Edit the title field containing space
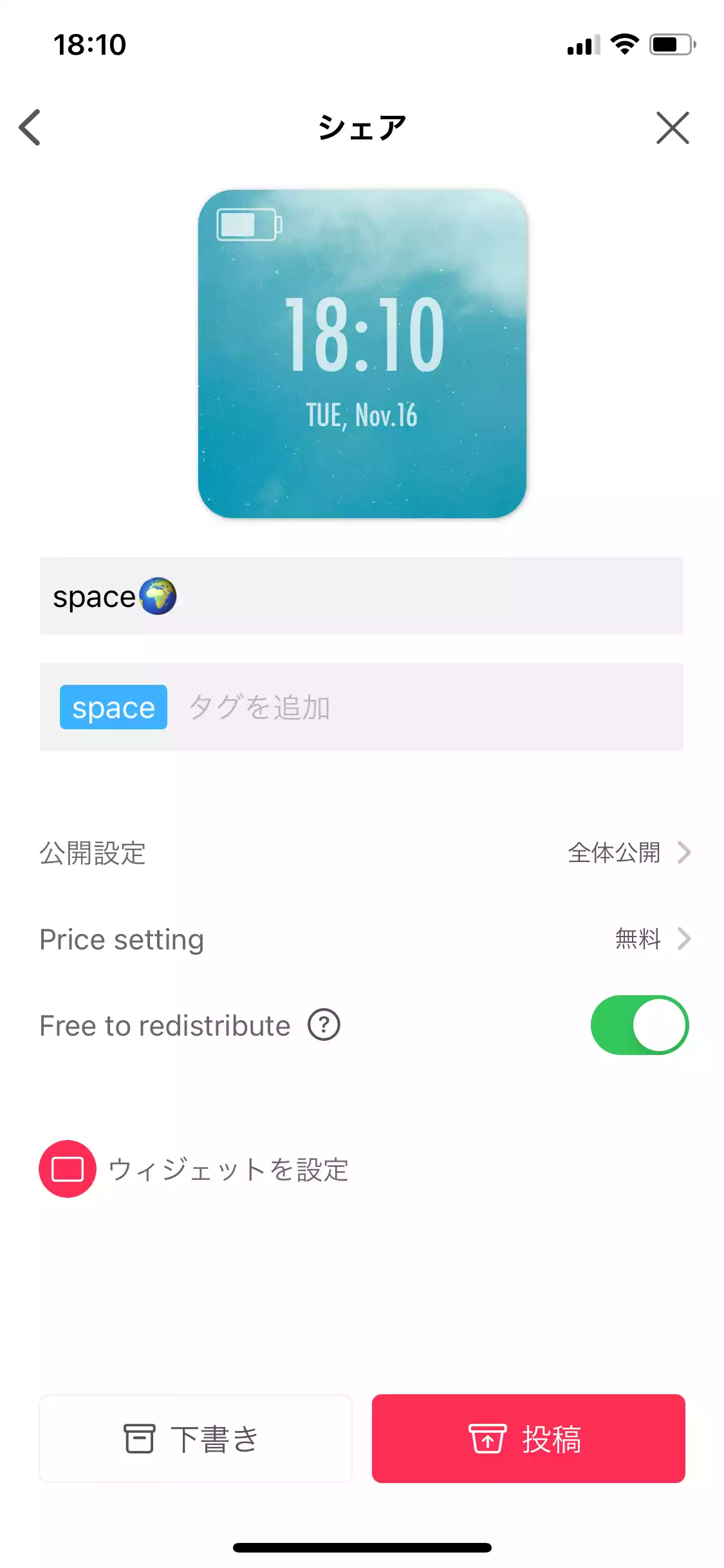This screenshot has height=1568, width=724. (x=362, y=596)
